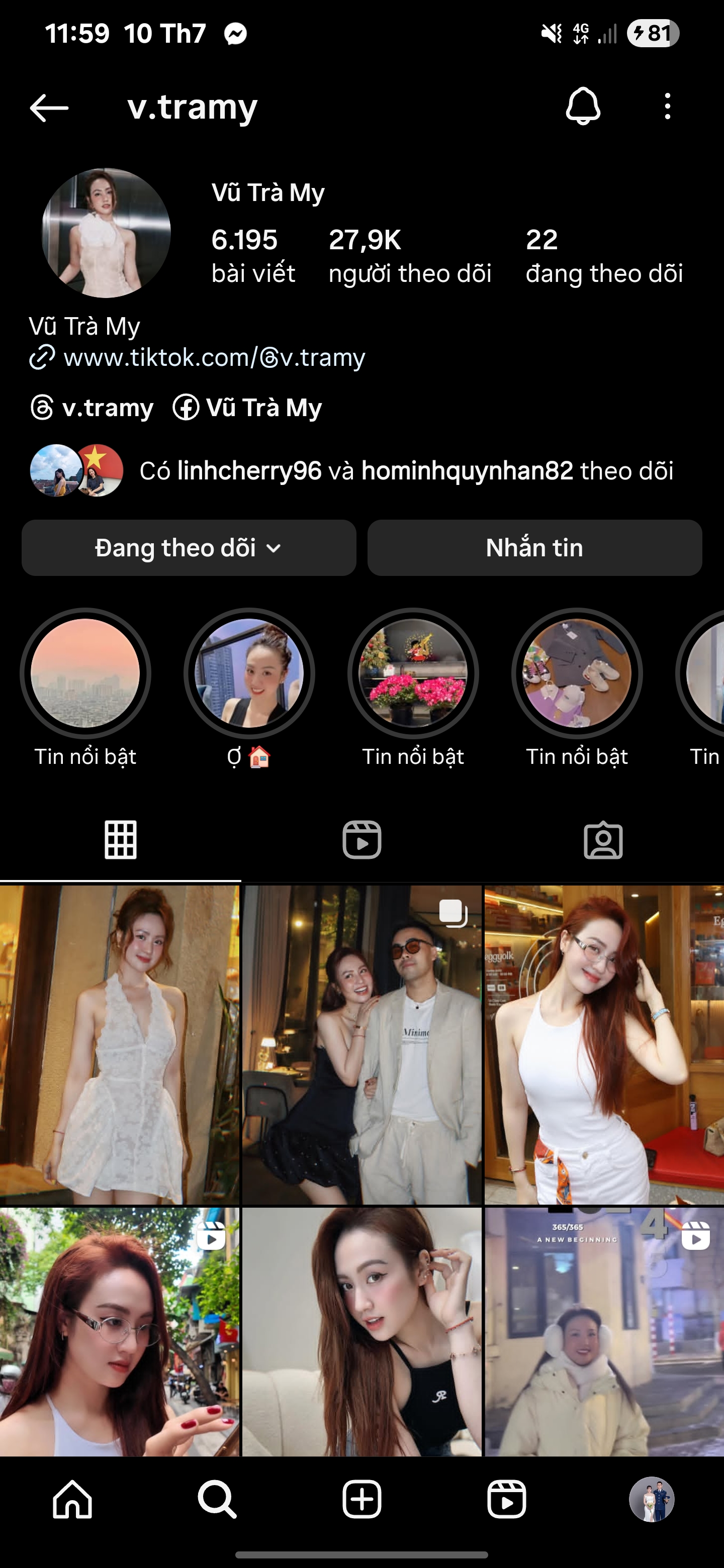
Task: Expand the Đang theo dõi dropdown
Action: coord(189,548)
